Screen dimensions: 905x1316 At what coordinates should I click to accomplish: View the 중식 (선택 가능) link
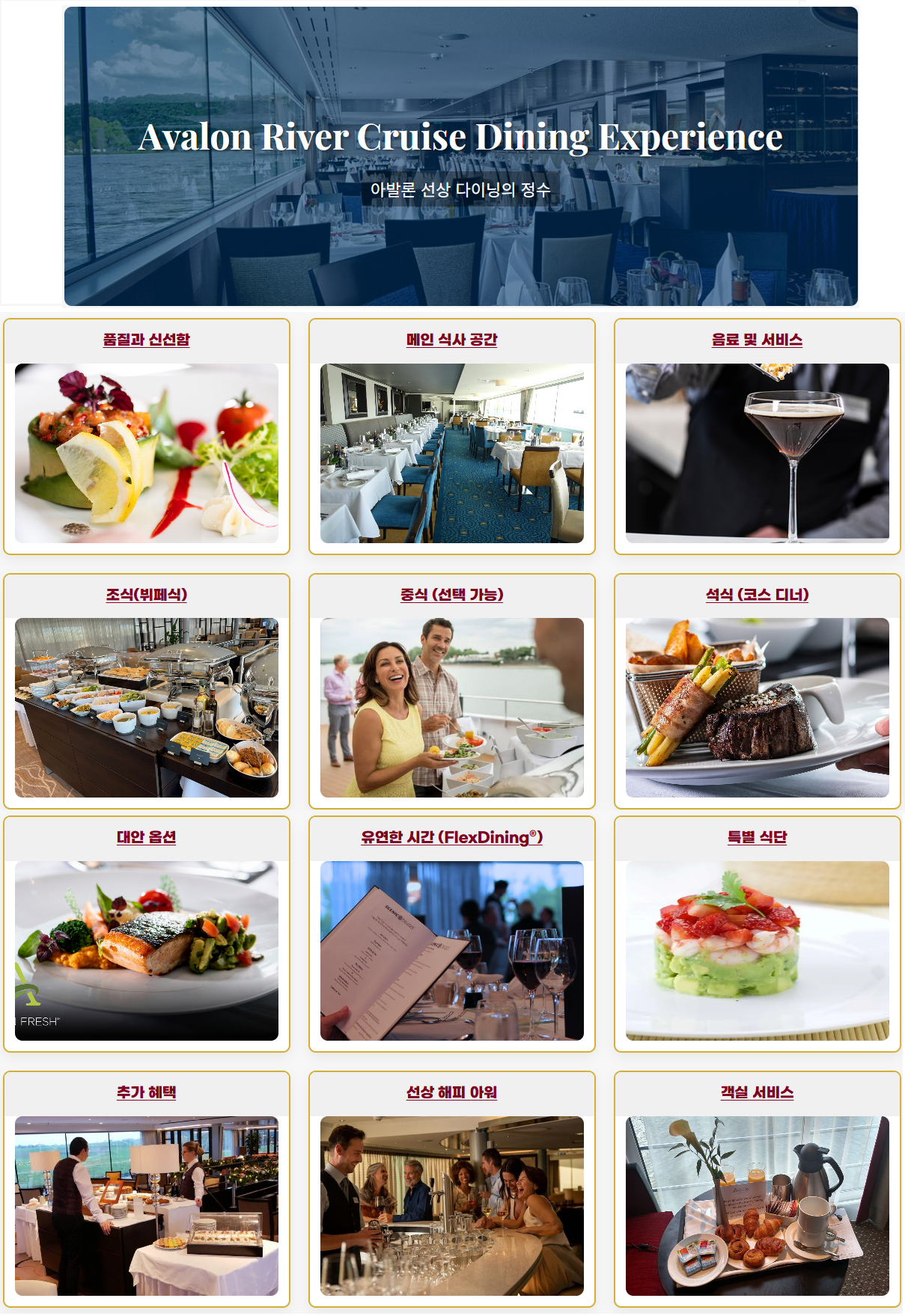click(x=451, y=595)
